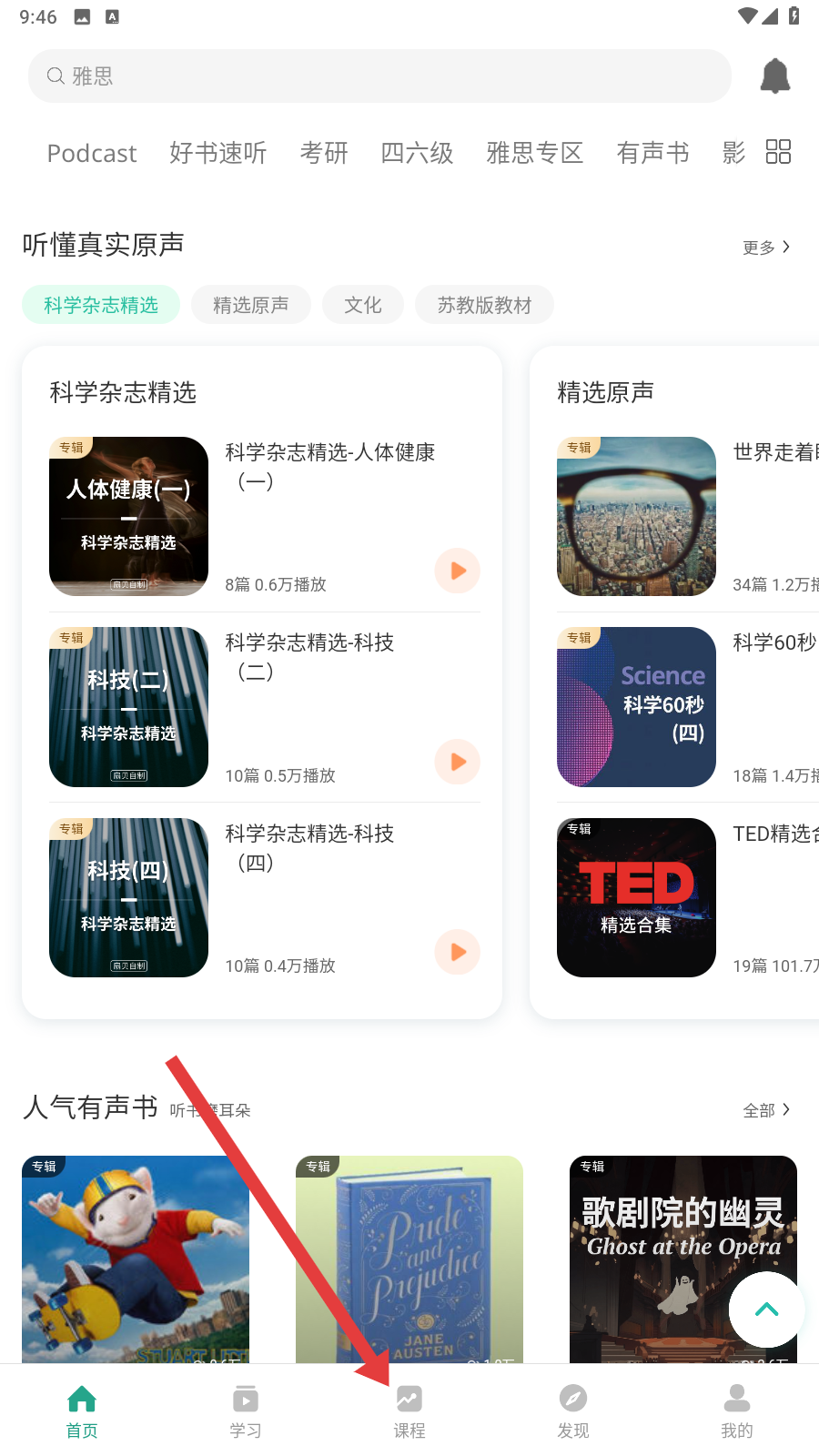Open the notifications bell

click(775, 76)
